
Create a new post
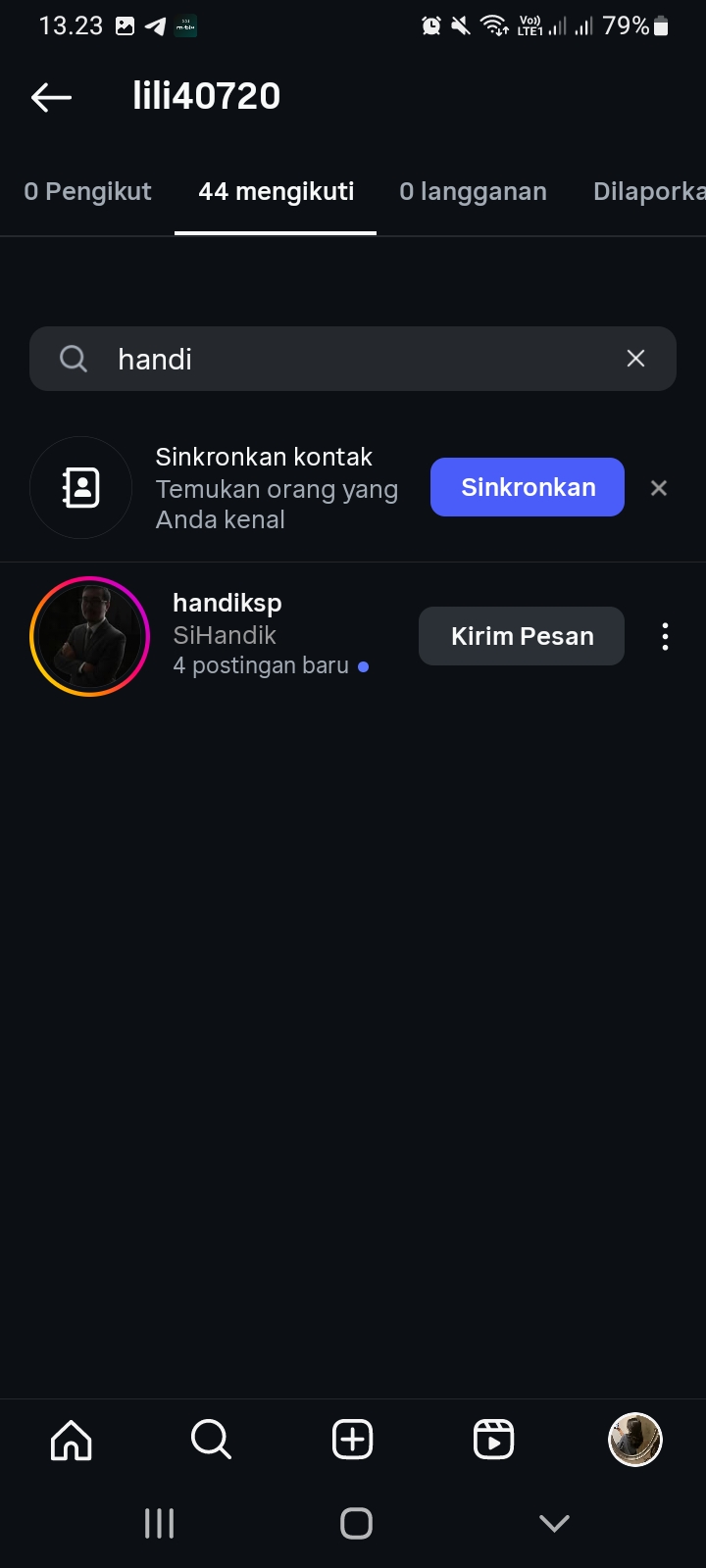[352, 1440]
